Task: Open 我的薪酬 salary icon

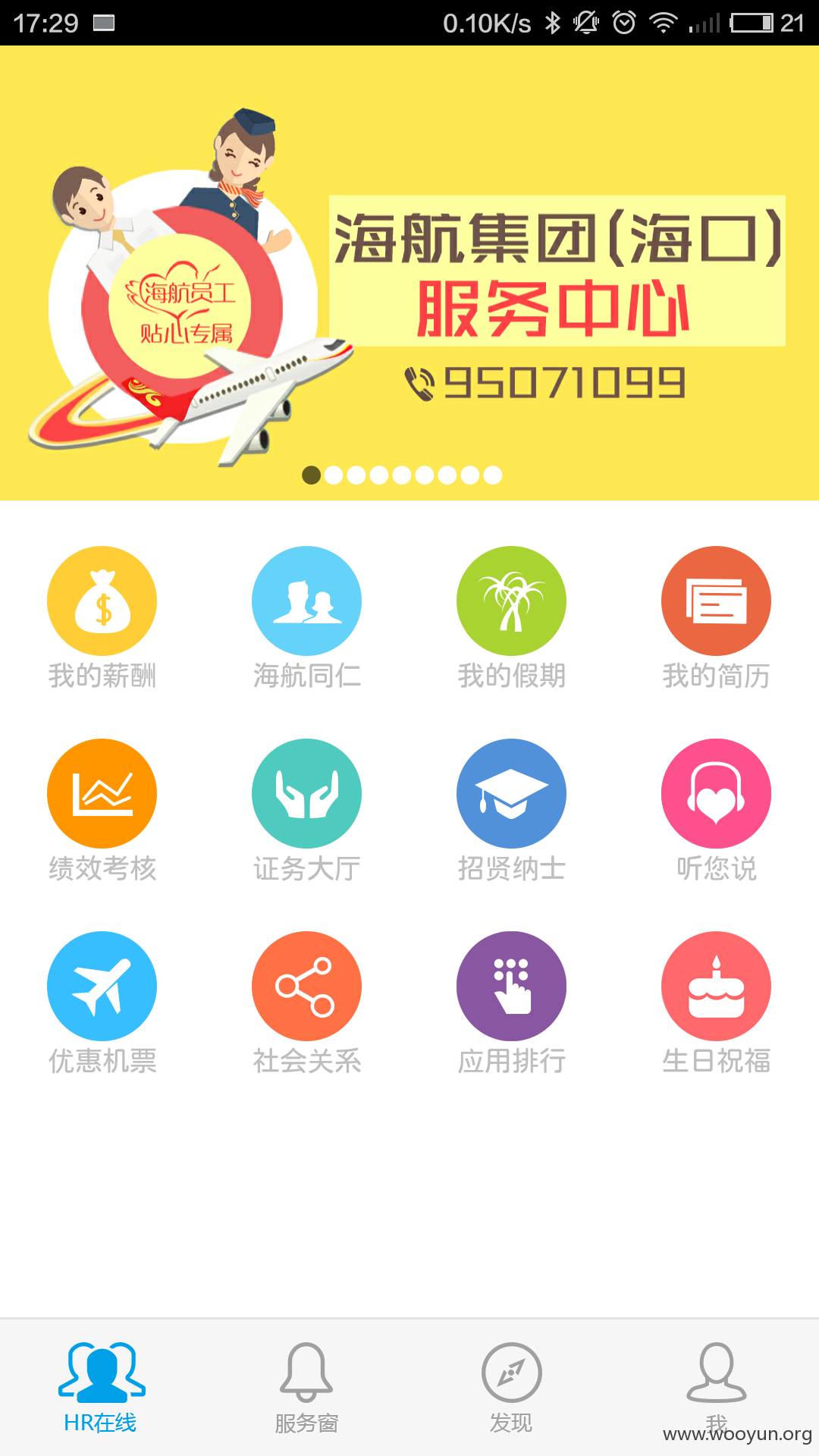Action: [x=102, y=601]
